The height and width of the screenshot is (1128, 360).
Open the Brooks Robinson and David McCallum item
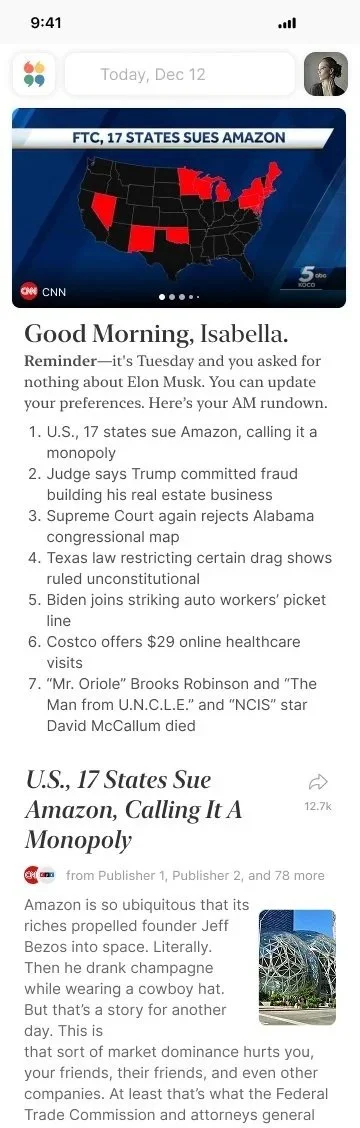coord(173,704)
